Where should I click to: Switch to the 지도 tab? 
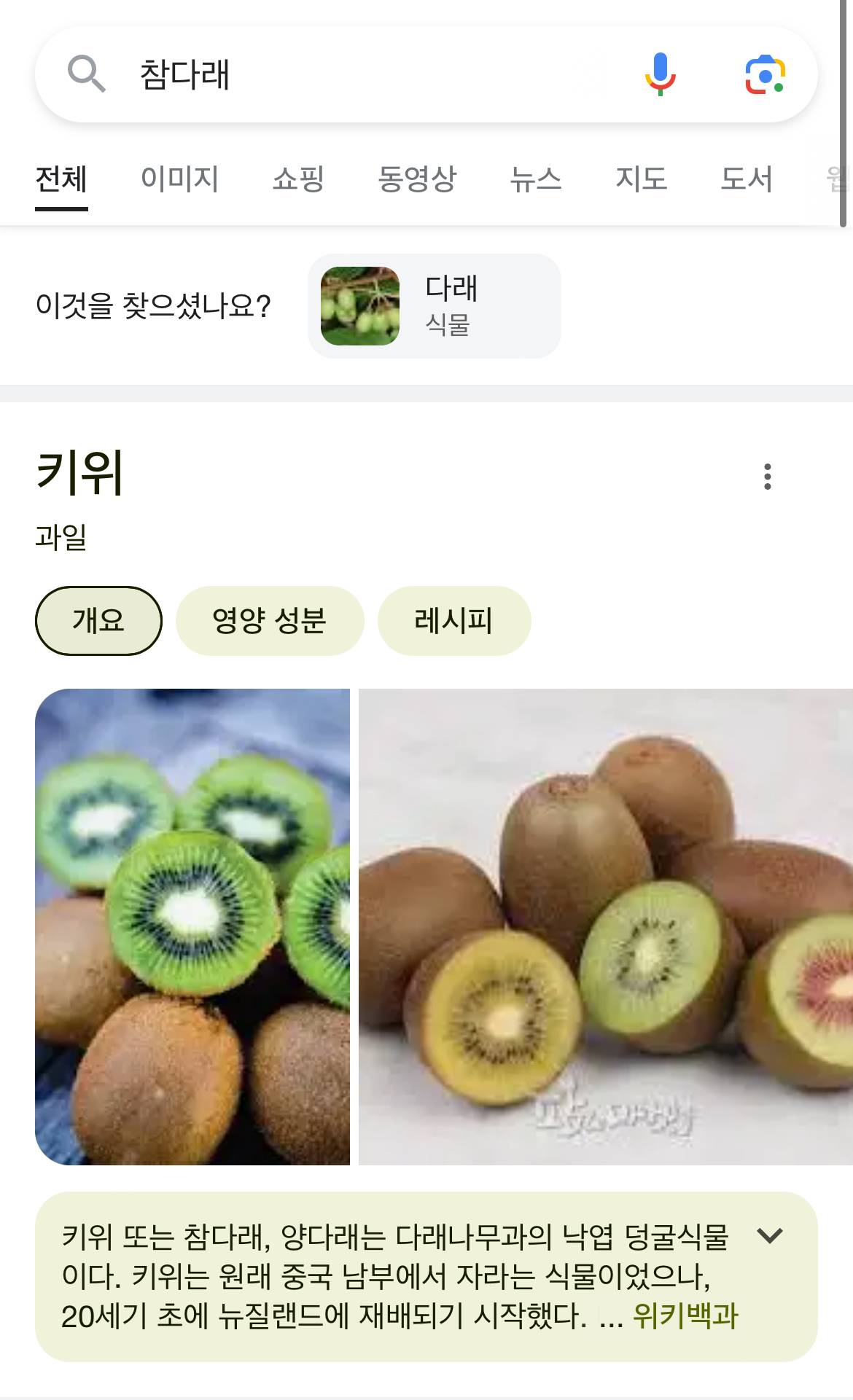[x=642, y=179]
